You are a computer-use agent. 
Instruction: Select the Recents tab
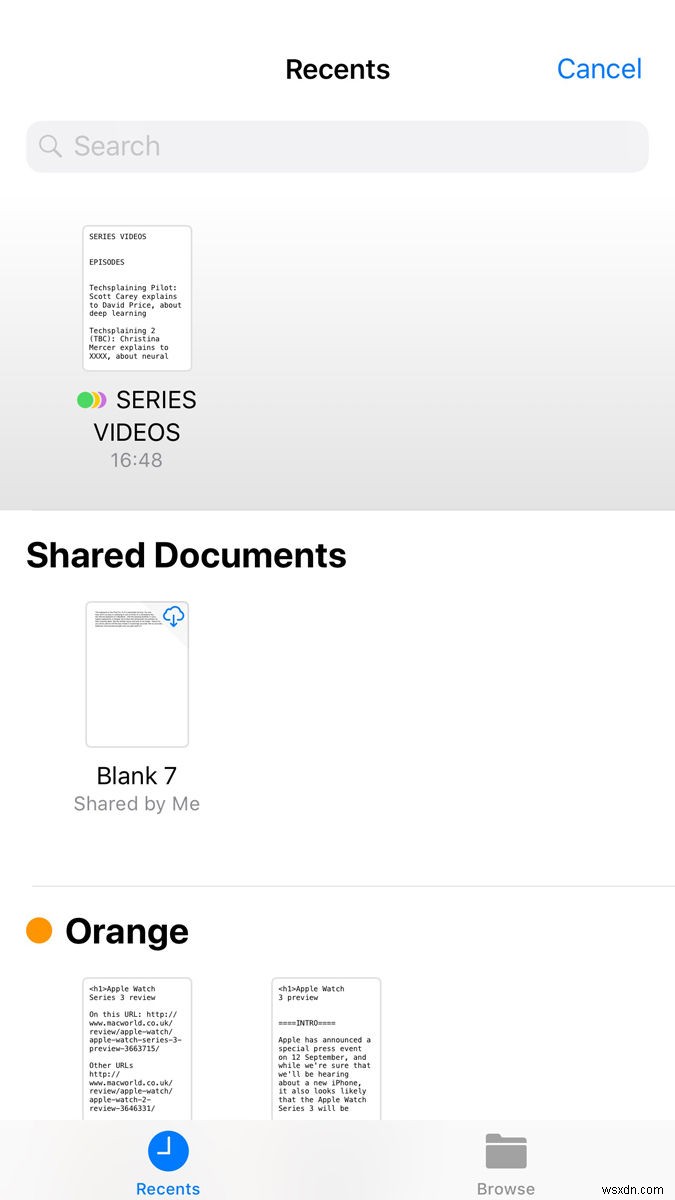coord(168,1162)
